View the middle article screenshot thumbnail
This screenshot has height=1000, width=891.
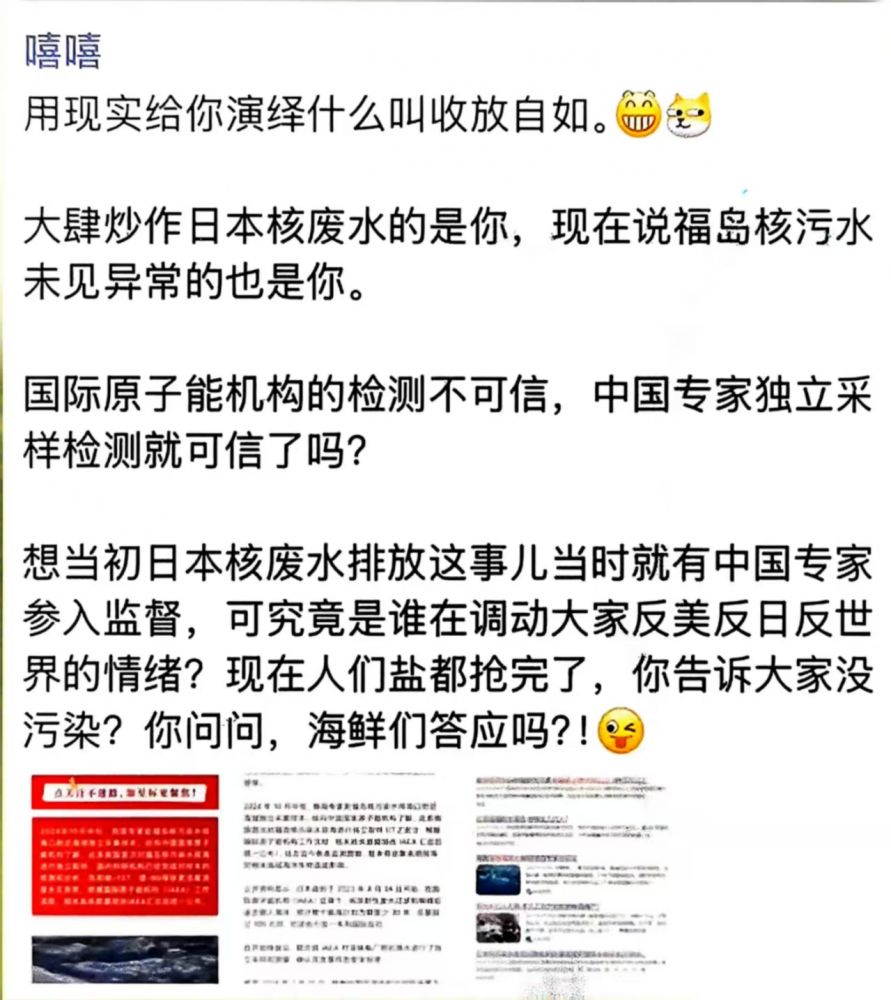tap(341, 878)
